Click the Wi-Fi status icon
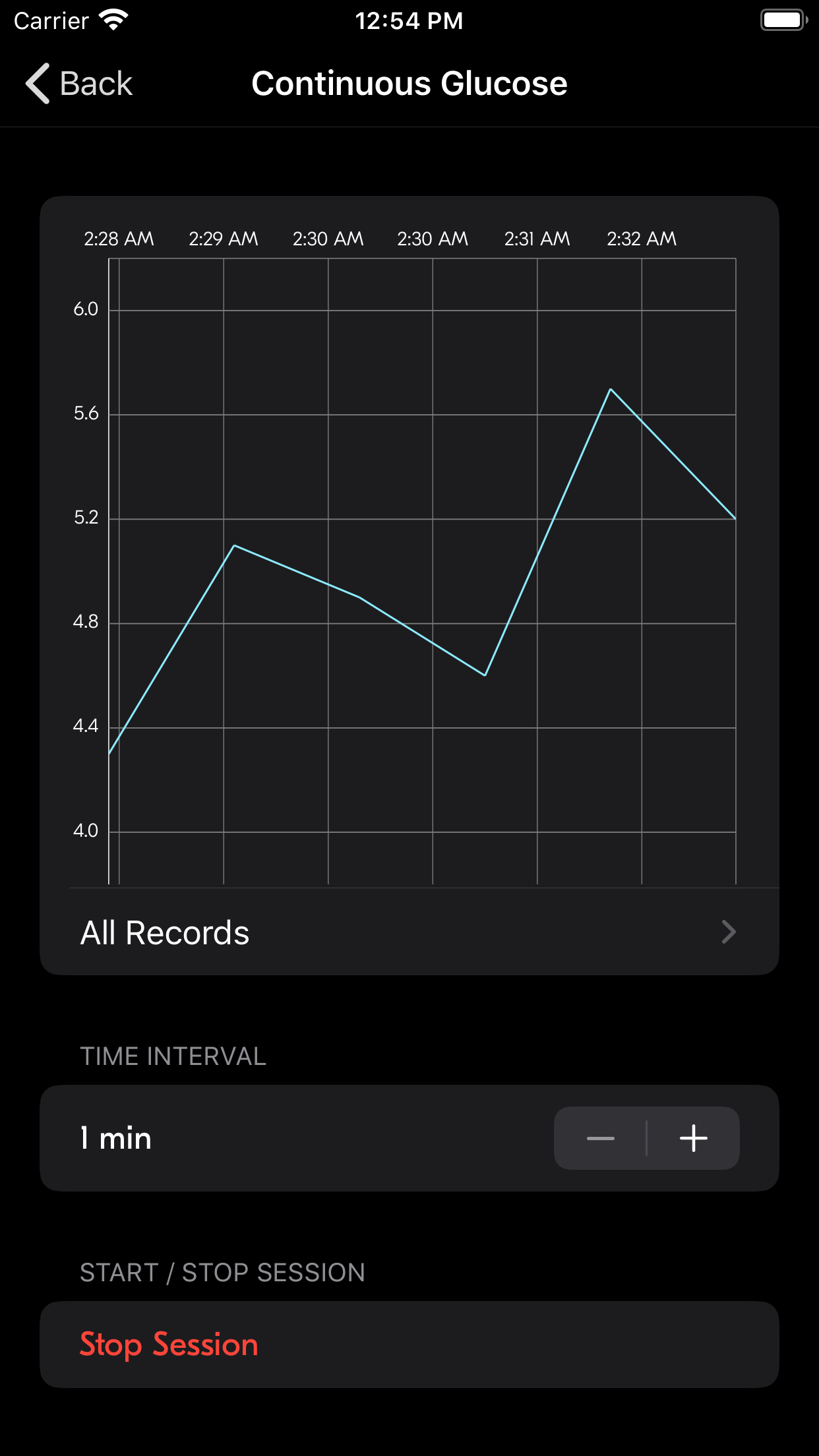 [x=112, y=20]
